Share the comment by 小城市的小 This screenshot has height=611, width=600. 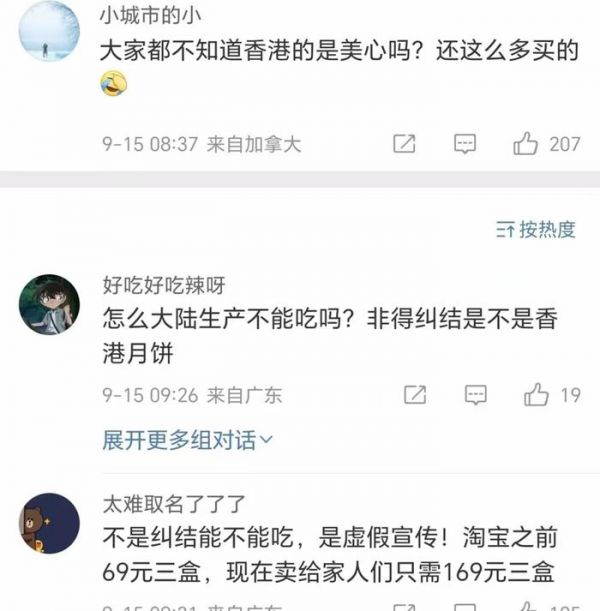(x=404, y=144)
